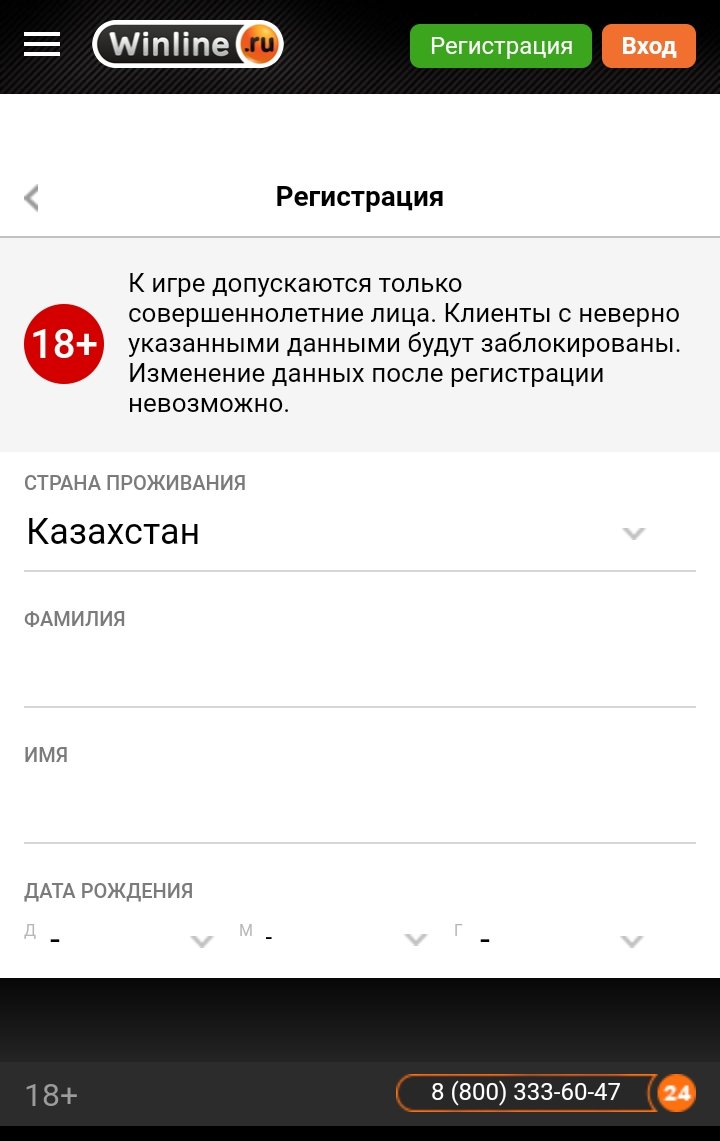Expand the Страна проживания dropdown
The image size is (720, 1141).
[360, 532]
